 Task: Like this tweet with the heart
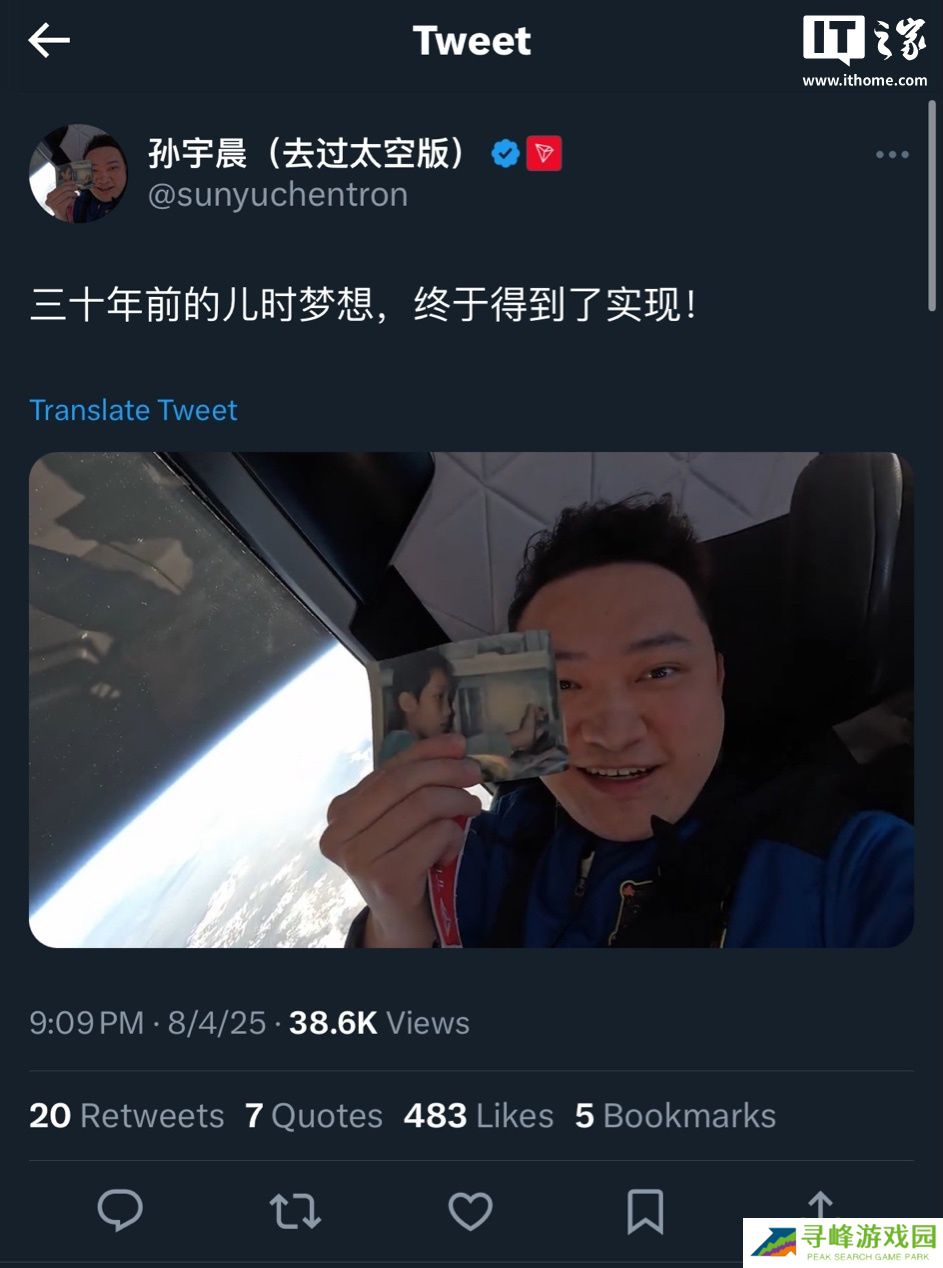pyautogui.click(x=470, y=1211)
